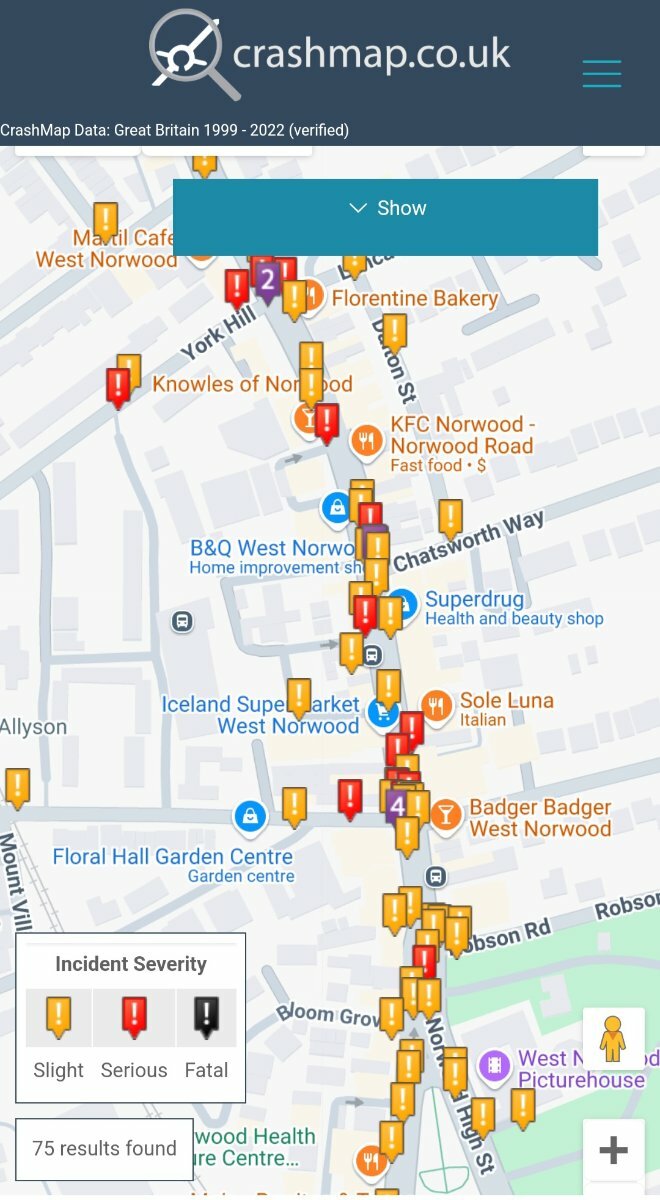Open Street View pegman
The width and height of the screenshot is (660, 1200).
pyautogui.click(x=613, y=1040)
